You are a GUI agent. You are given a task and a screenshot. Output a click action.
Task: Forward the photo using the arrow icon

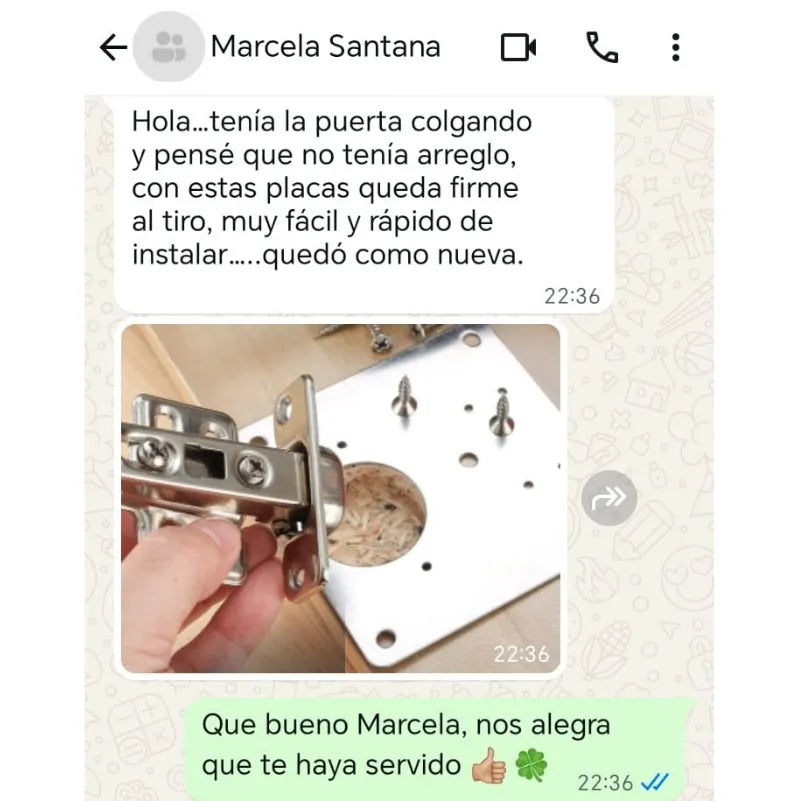point(609,497)
